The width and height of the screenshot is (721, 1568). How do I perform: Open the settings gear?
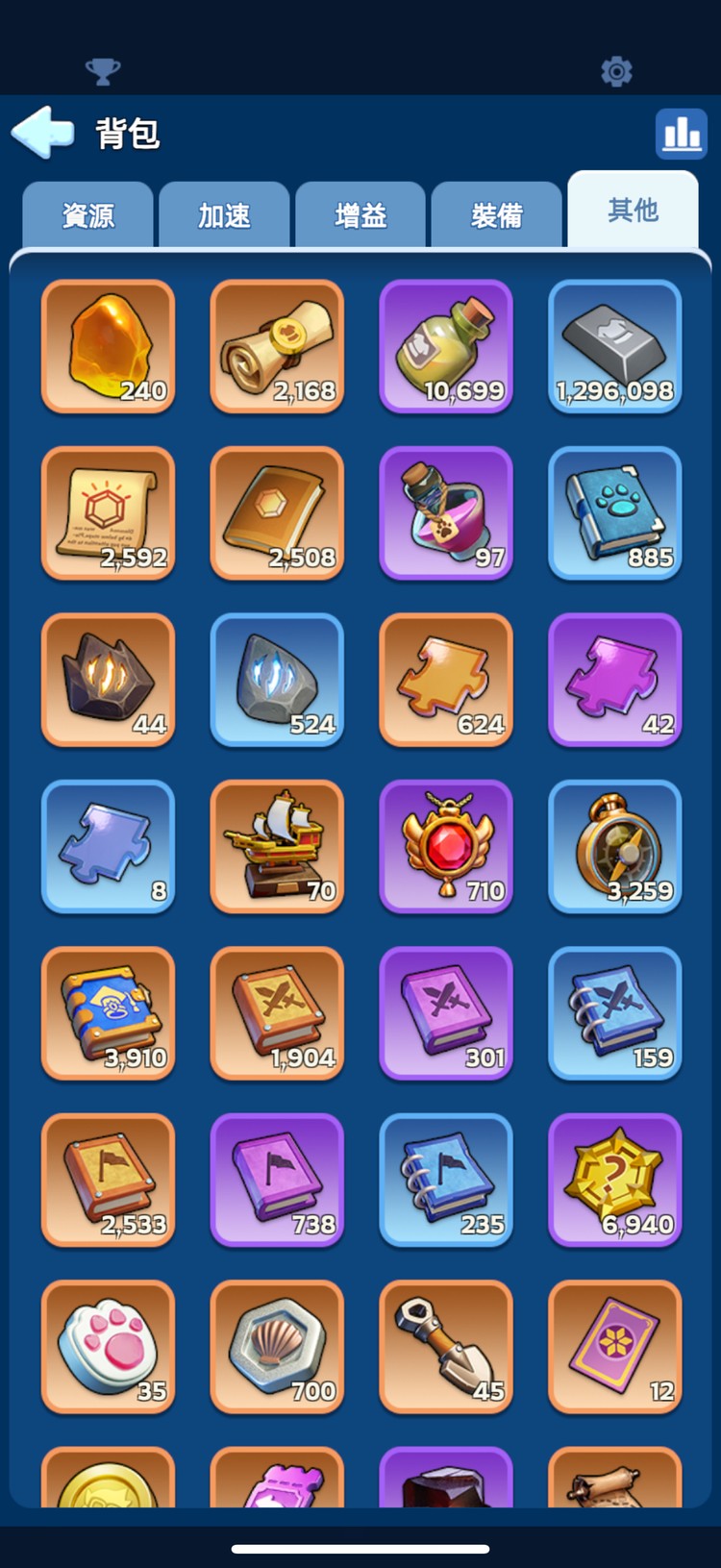616,71
